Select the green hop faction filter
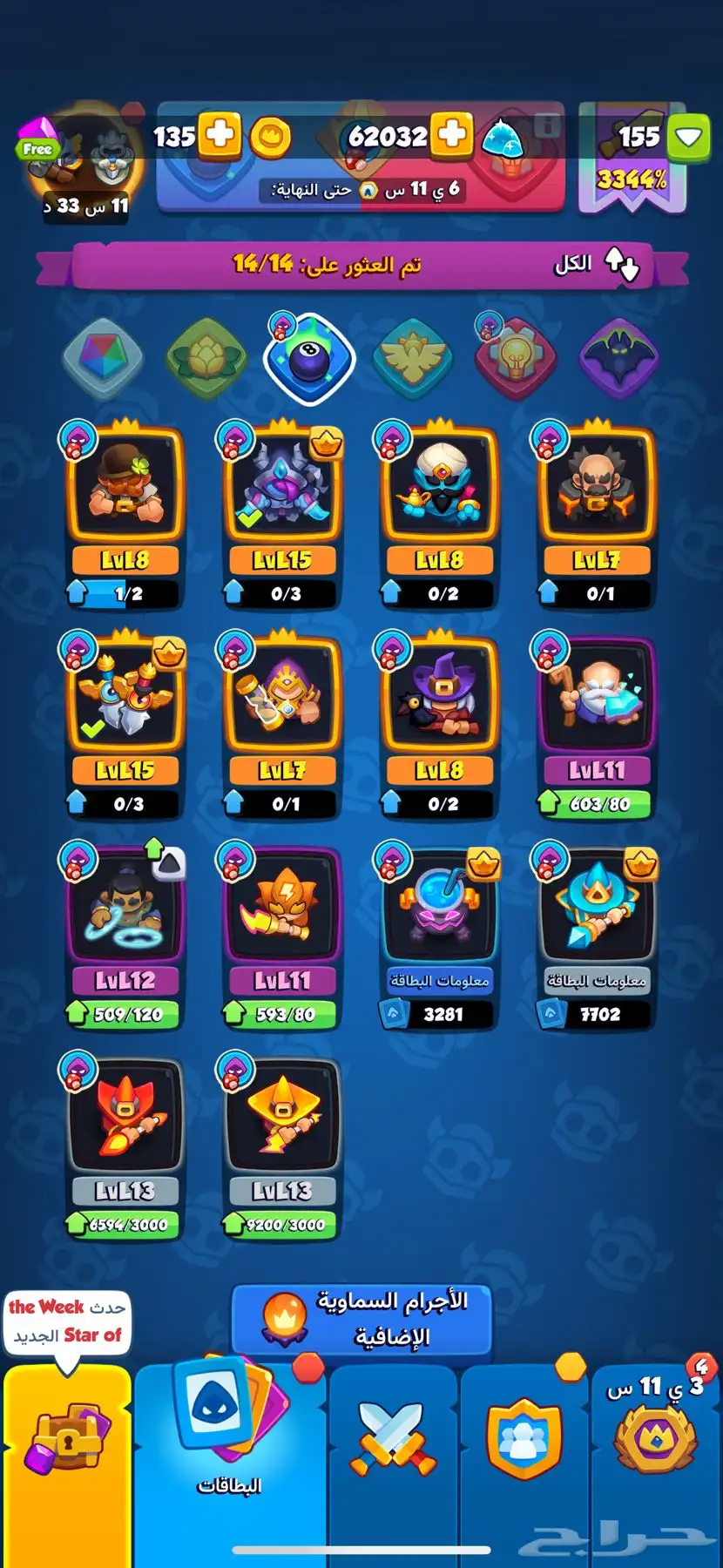Image resolution: width=723 pixels, height=1568 pixels. pos(206,358)
